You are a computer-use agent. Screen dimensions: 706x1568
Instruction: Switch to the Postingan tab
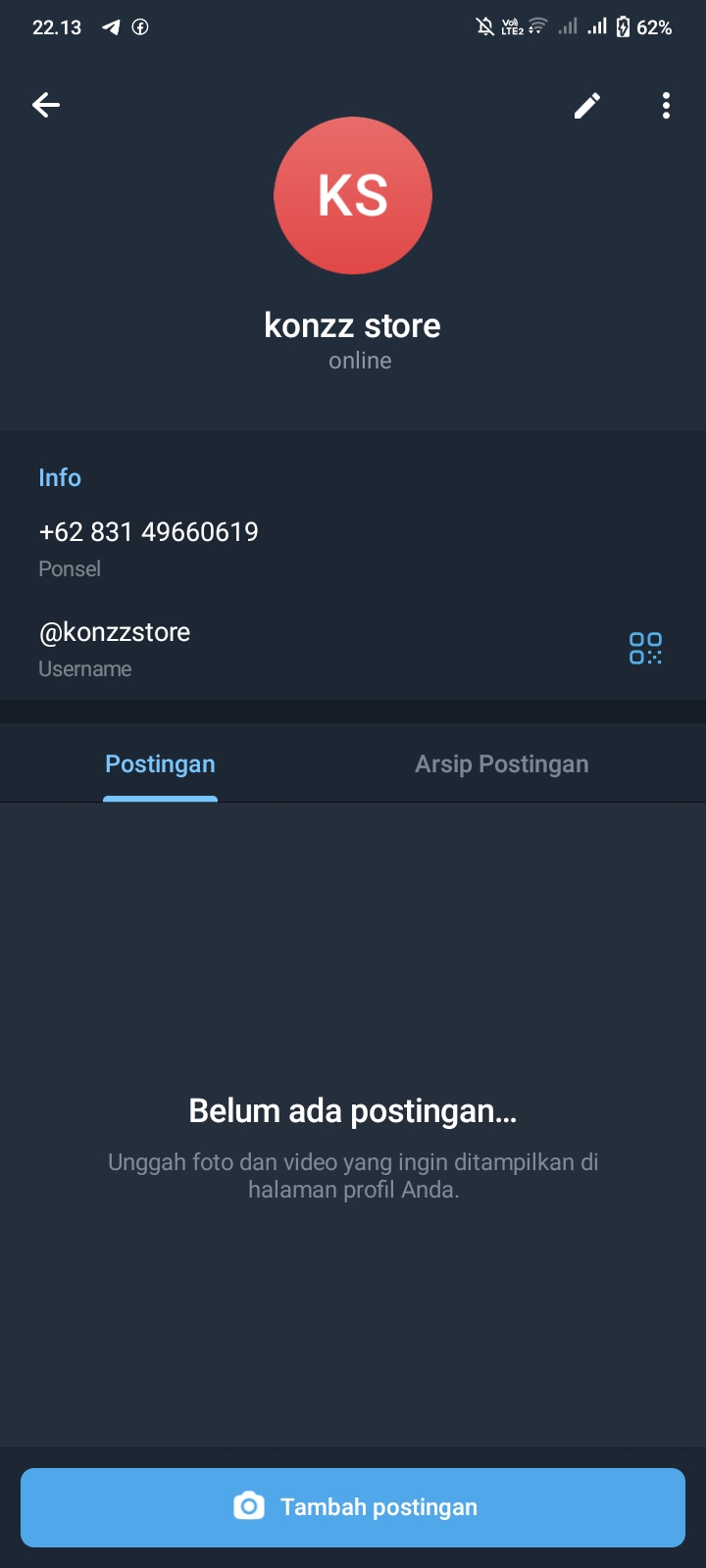160,764
